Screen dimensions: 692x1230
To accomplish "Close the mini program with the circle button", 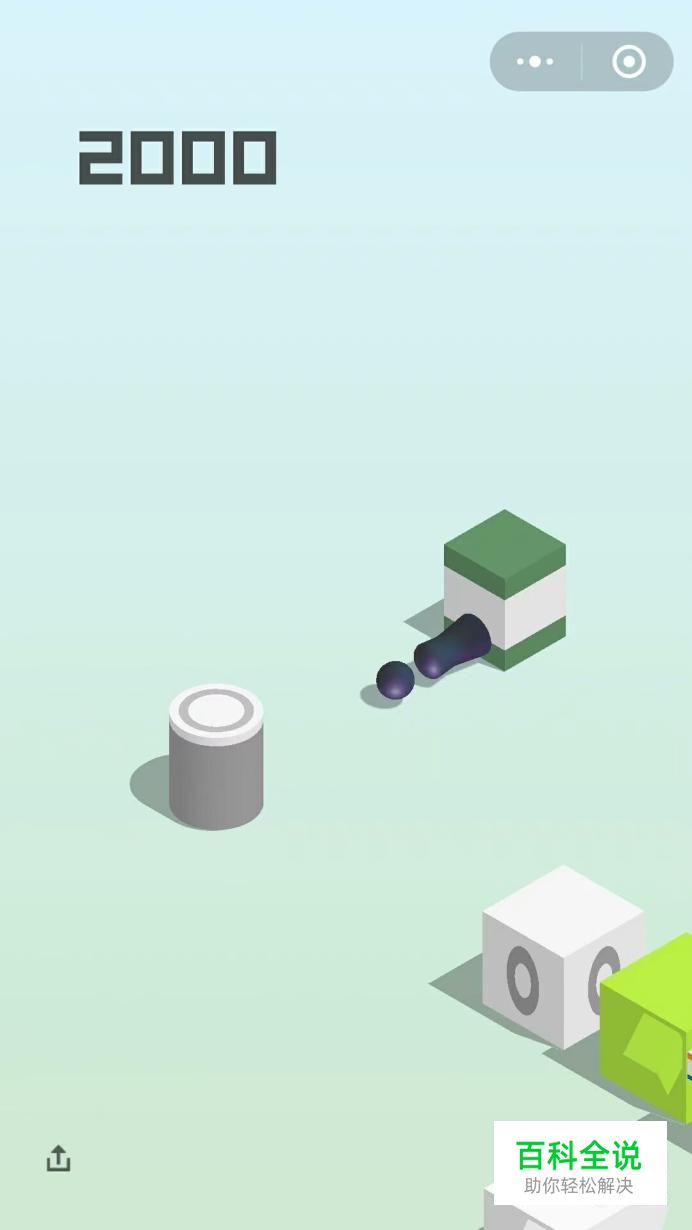I will pos(628,62).
